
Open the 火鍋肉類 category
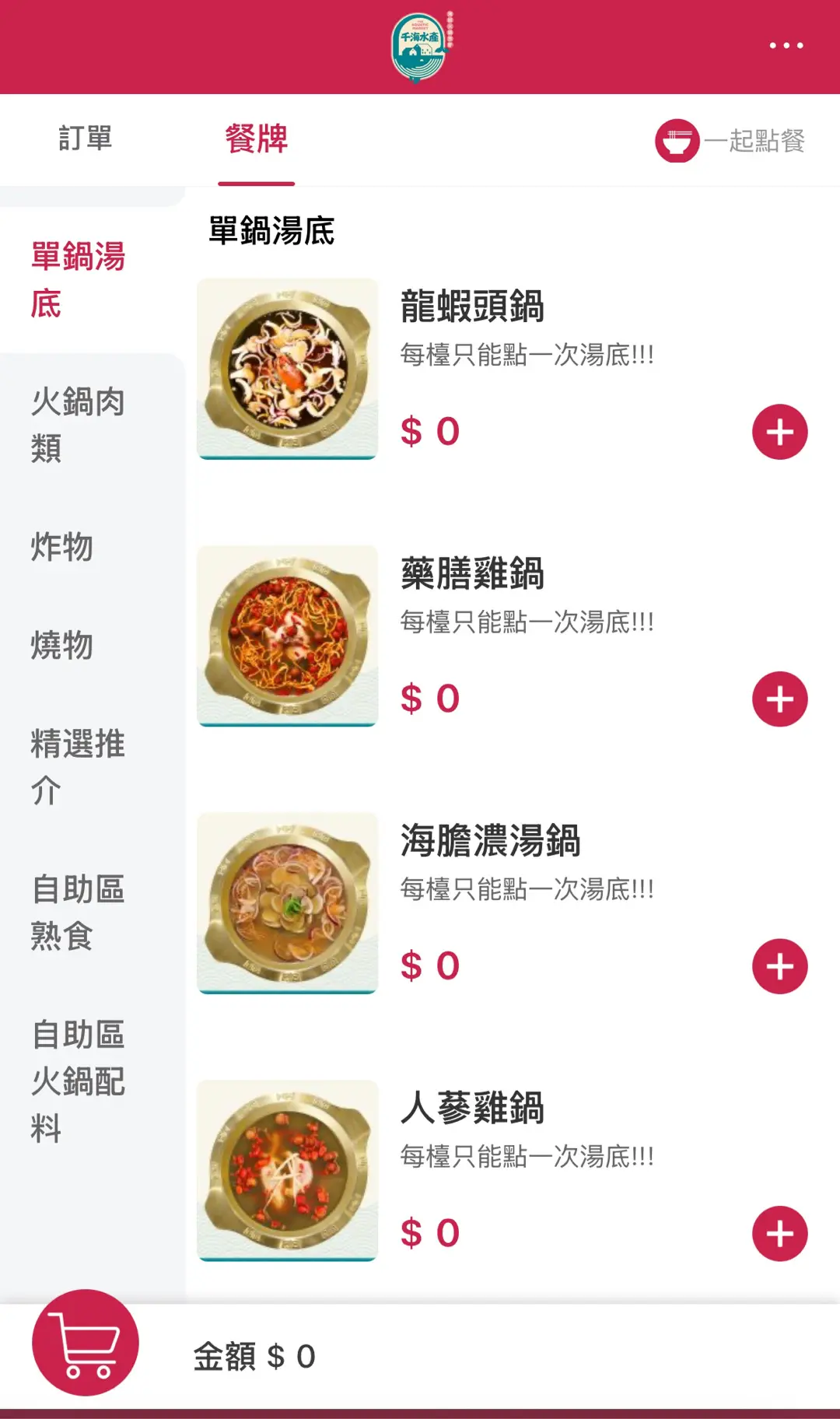[78, 425]
